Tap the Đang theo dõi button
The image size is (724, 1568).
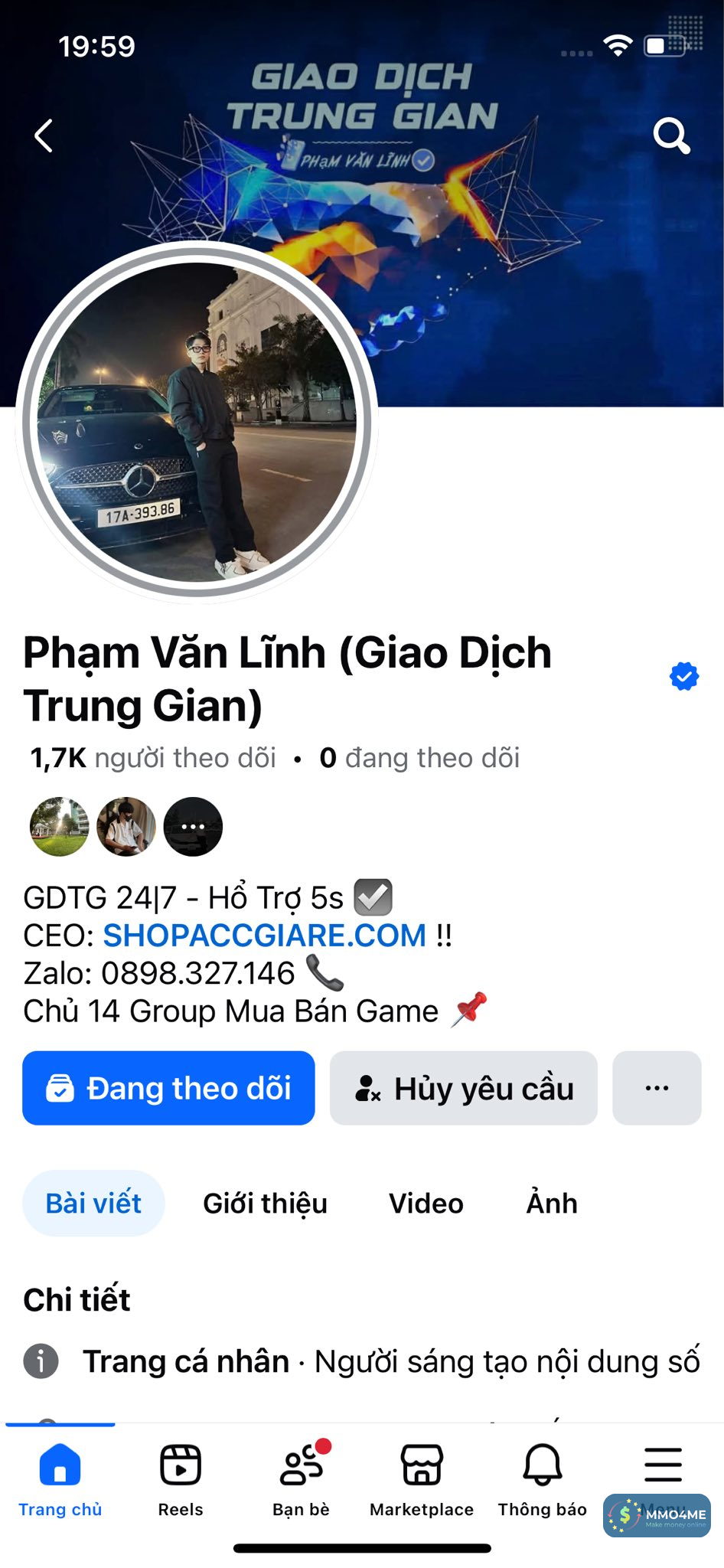click(168, 1088)
